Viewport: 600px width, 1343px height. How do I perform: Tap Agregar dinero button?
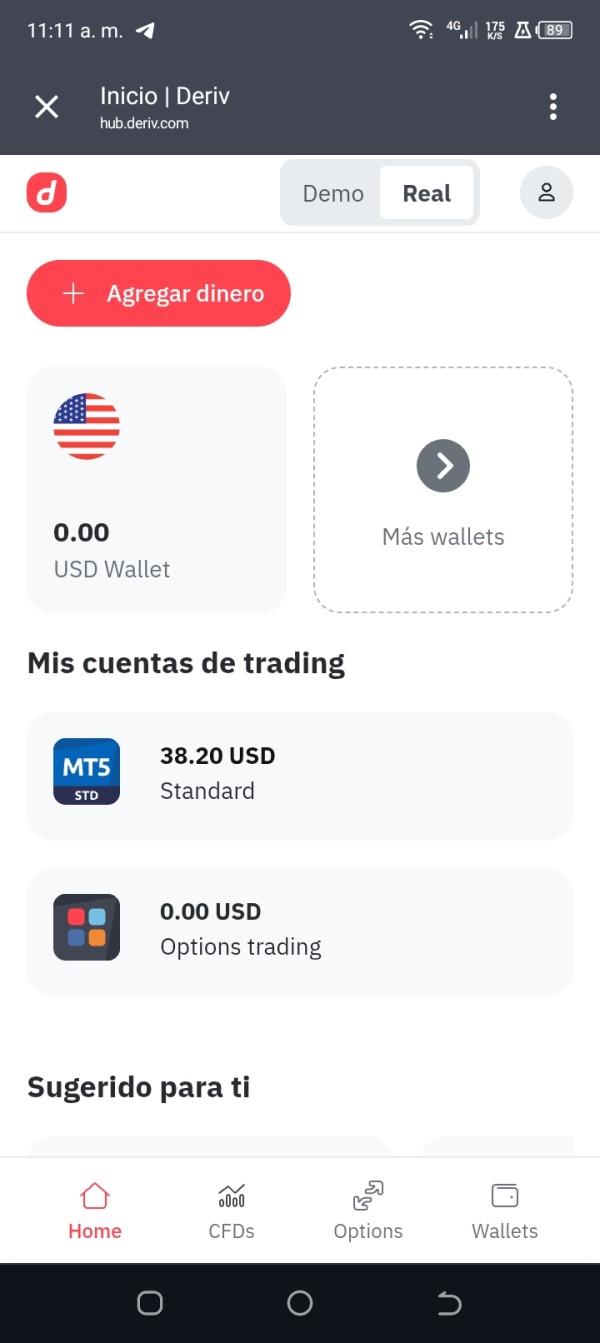[158, 293]
